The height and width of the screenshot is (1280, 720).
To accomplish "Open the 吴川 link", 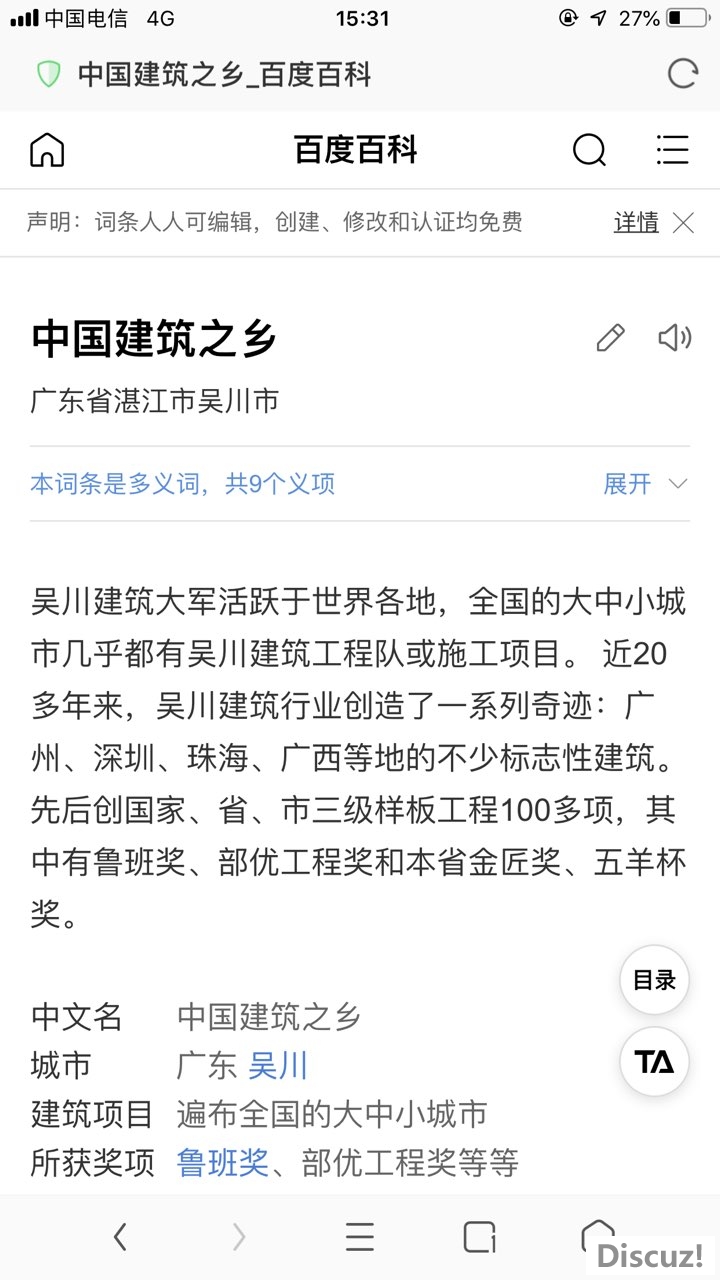I will click(x=278, y=1066).
